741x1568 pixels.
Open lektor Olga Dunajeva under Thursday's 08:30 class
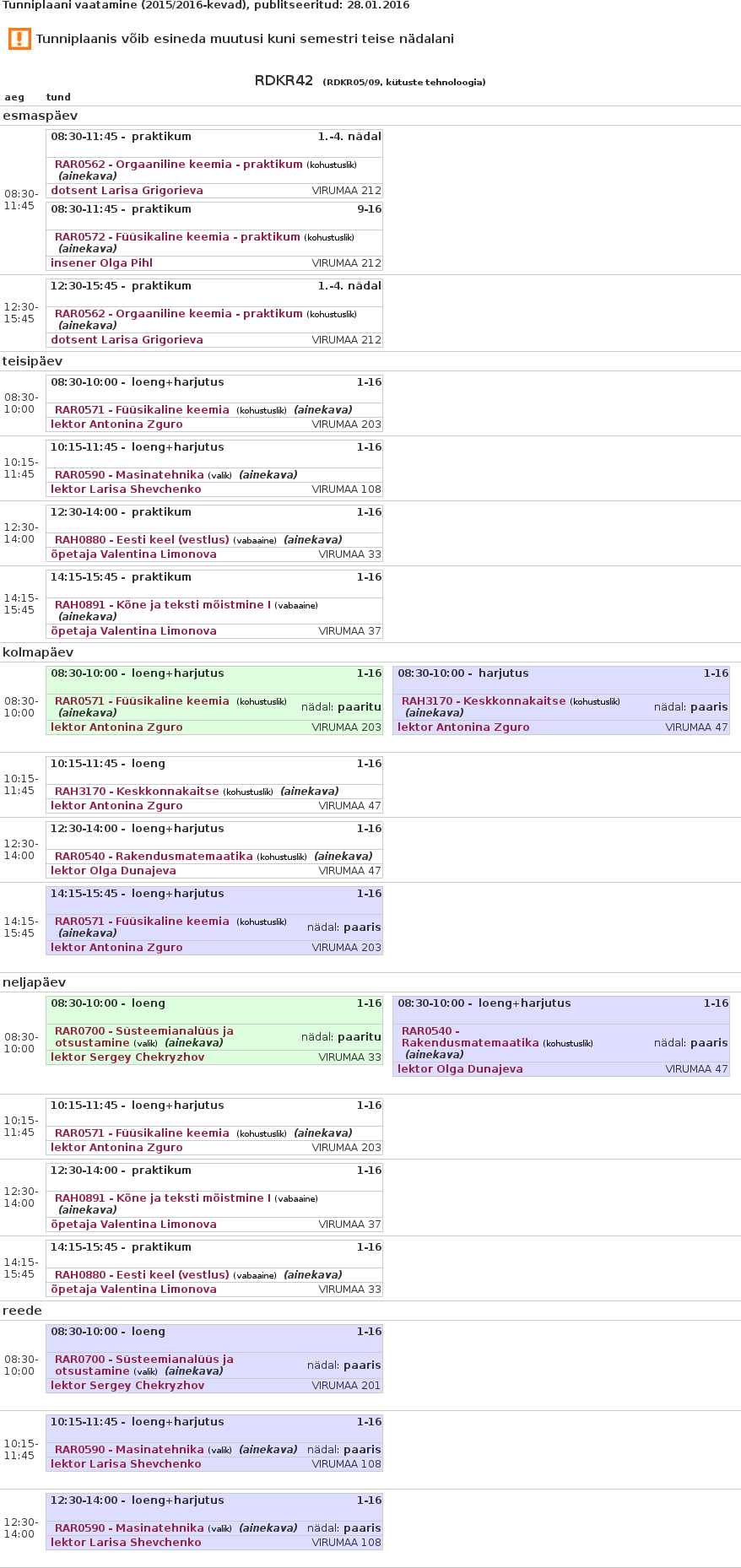click(460, 1069)
